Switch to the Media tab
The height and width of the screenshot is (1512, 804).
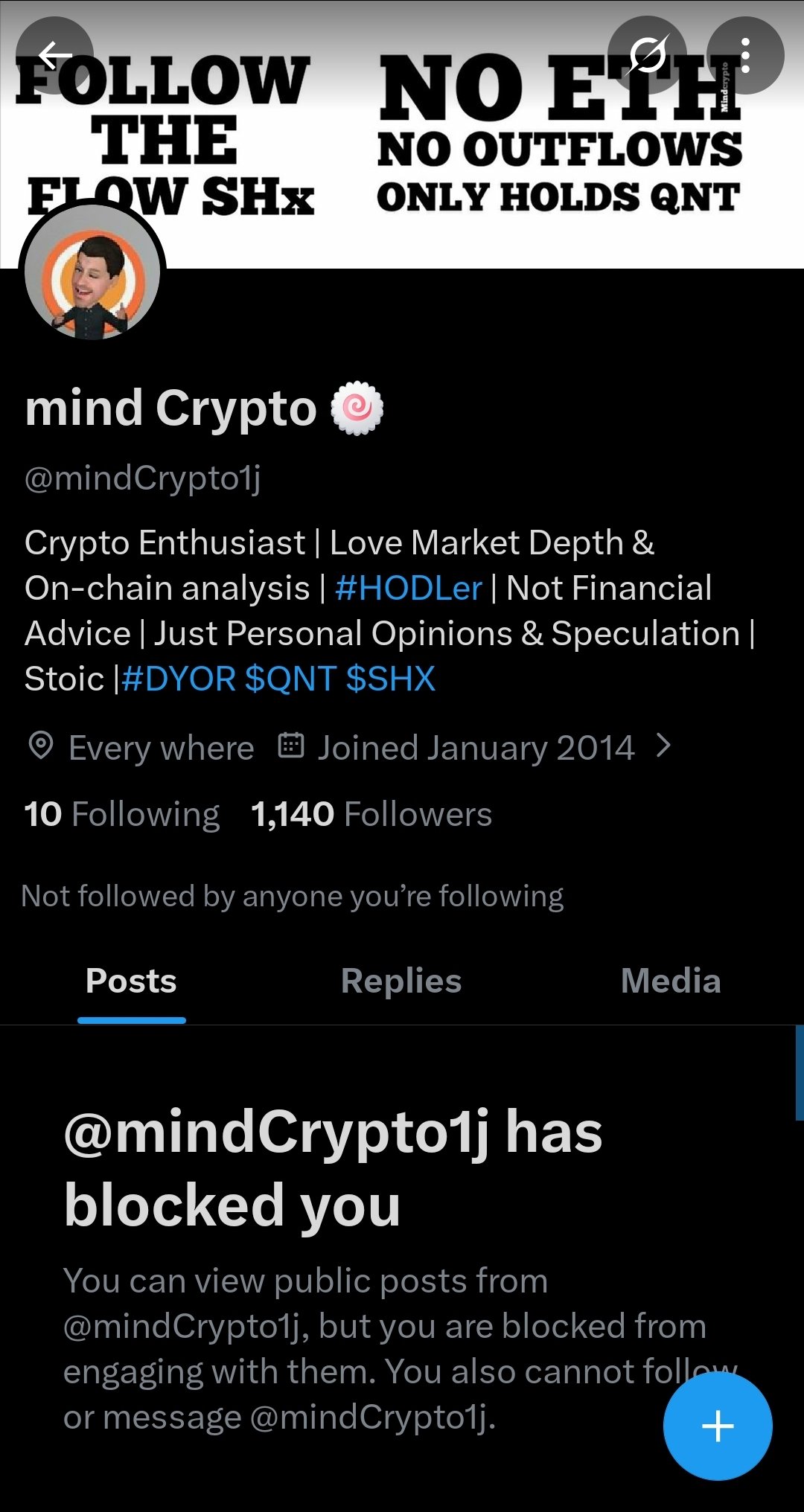pos(671,981)
